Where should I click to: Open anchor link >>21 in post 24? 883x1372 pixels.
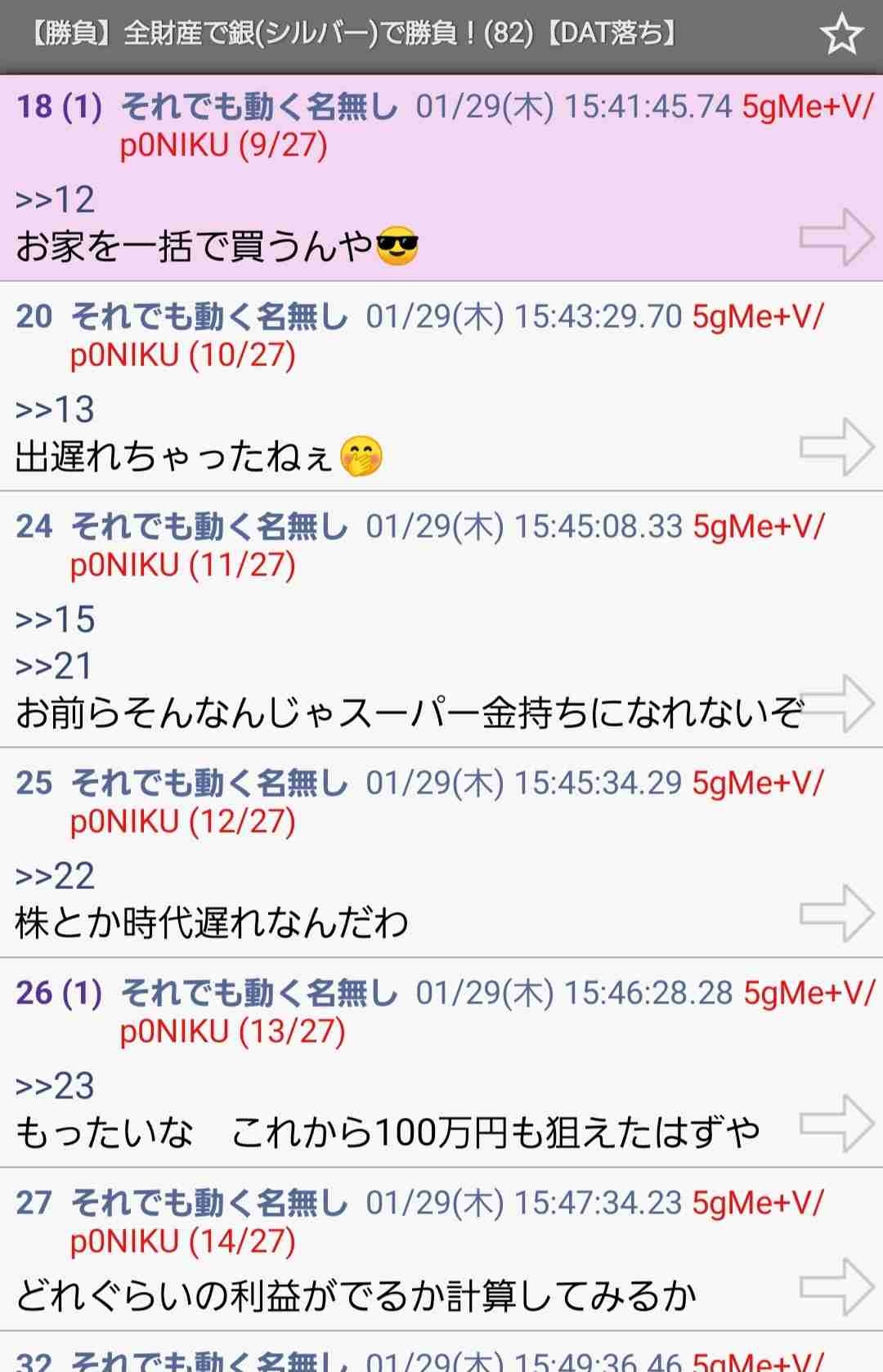point(53,668)
